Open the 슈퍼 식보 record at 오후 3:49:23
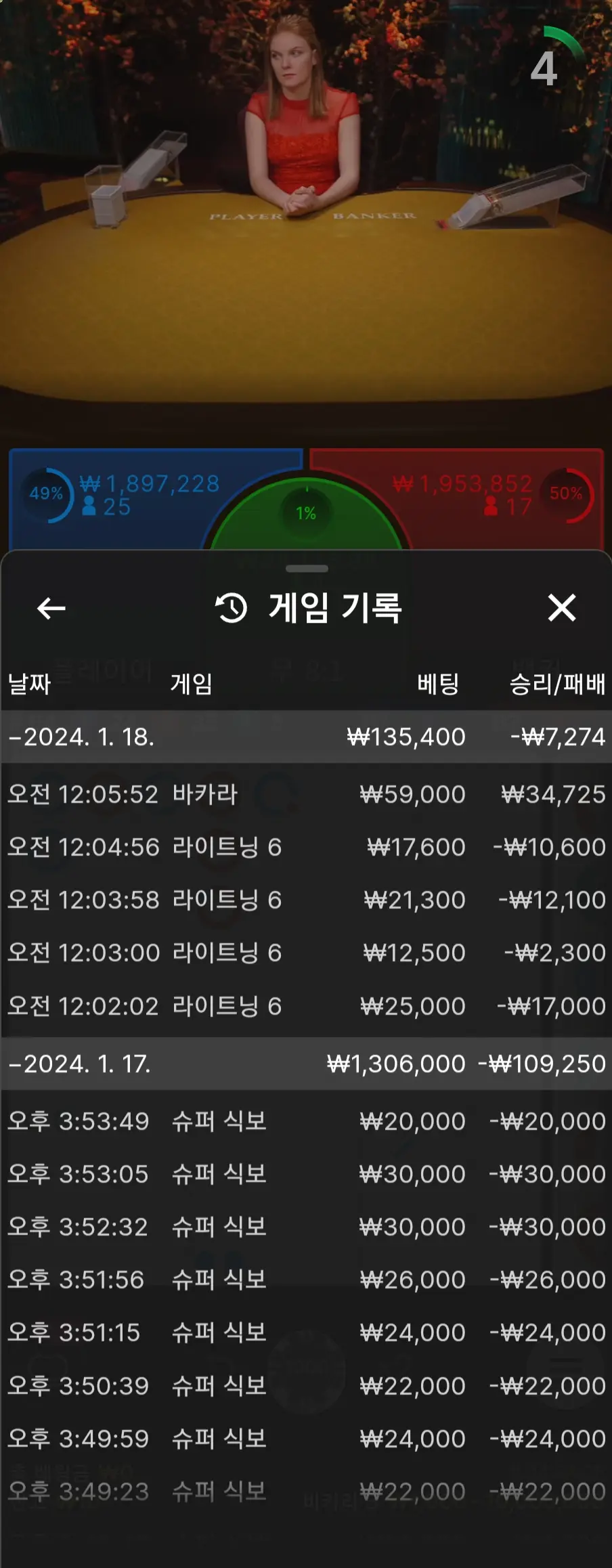 [306, 1491]
